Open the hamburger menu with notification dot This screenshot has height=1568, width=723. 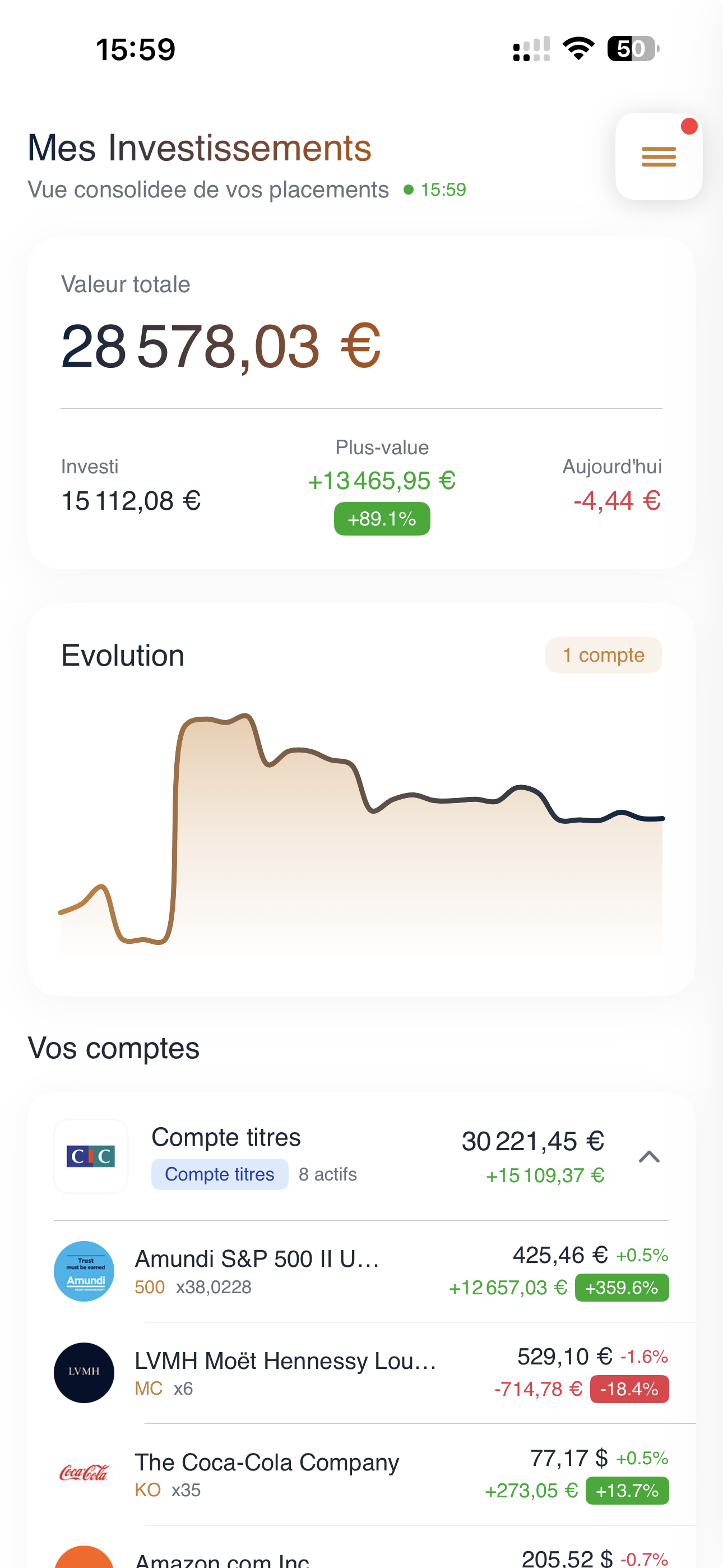click(658, 157)
